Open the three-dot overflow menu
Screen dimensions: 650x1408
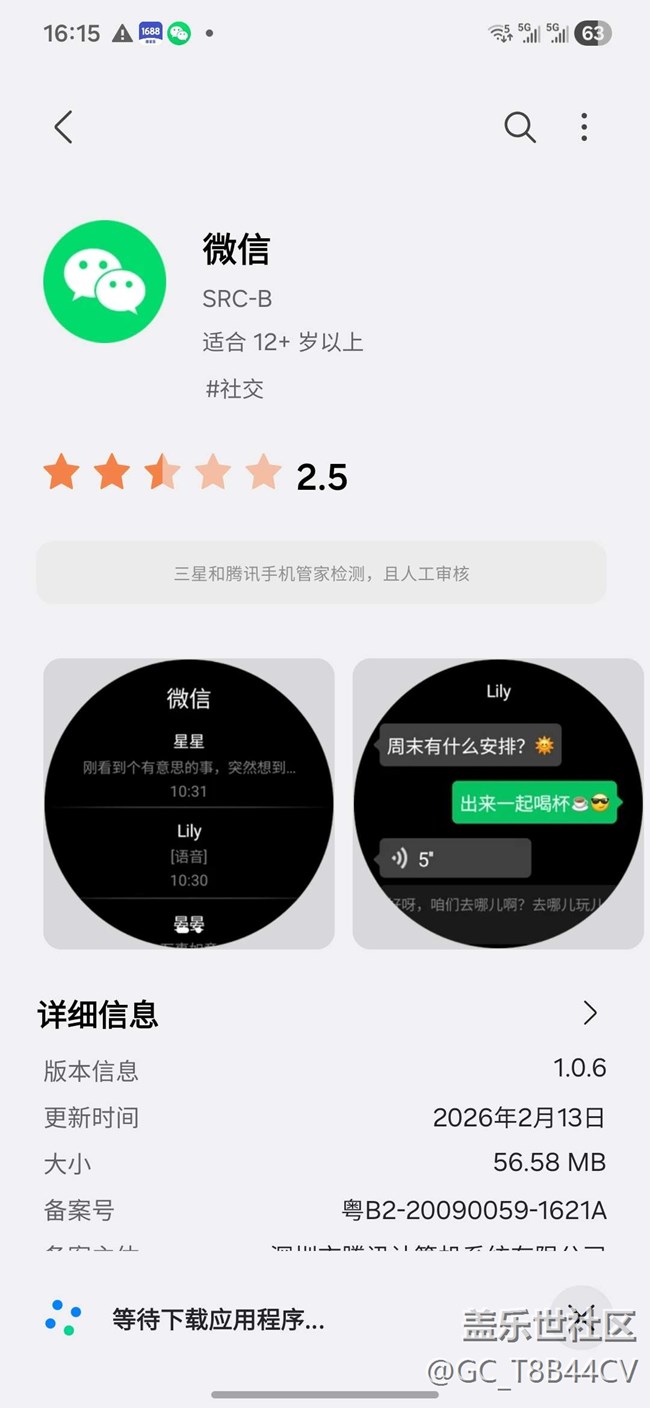584,127
